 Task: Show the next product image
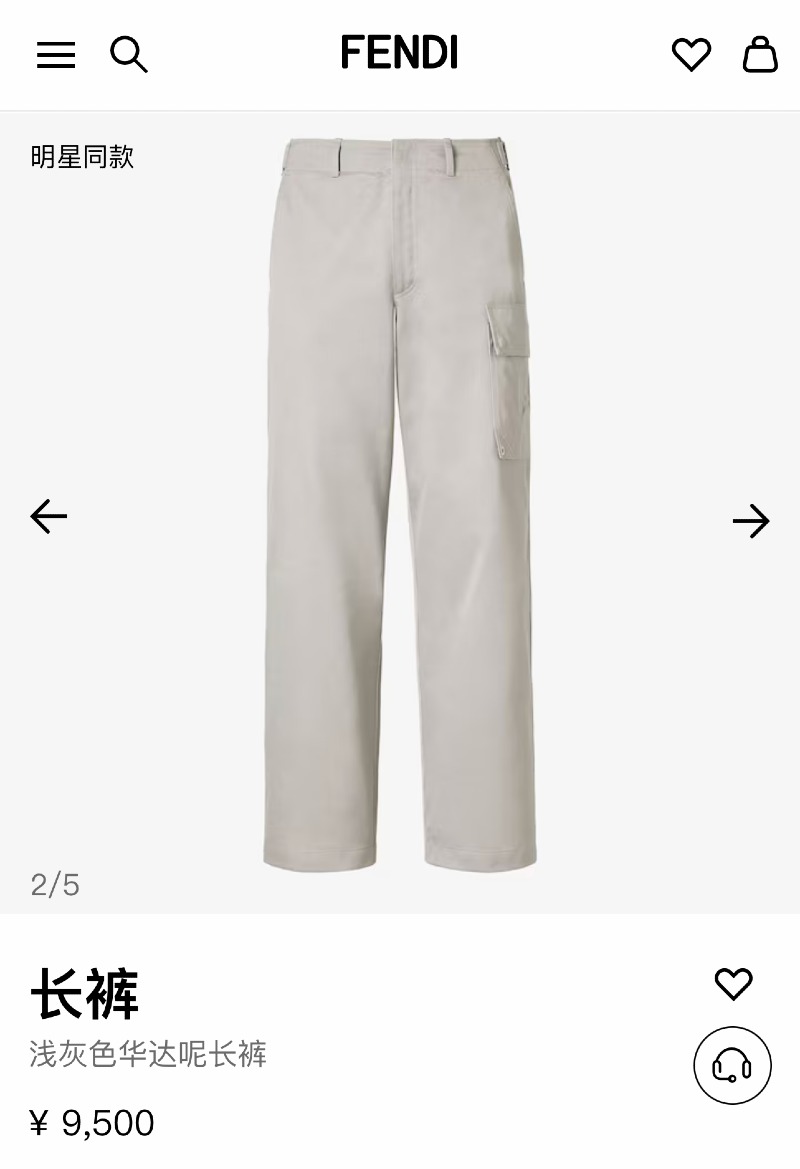pos(751,521)
